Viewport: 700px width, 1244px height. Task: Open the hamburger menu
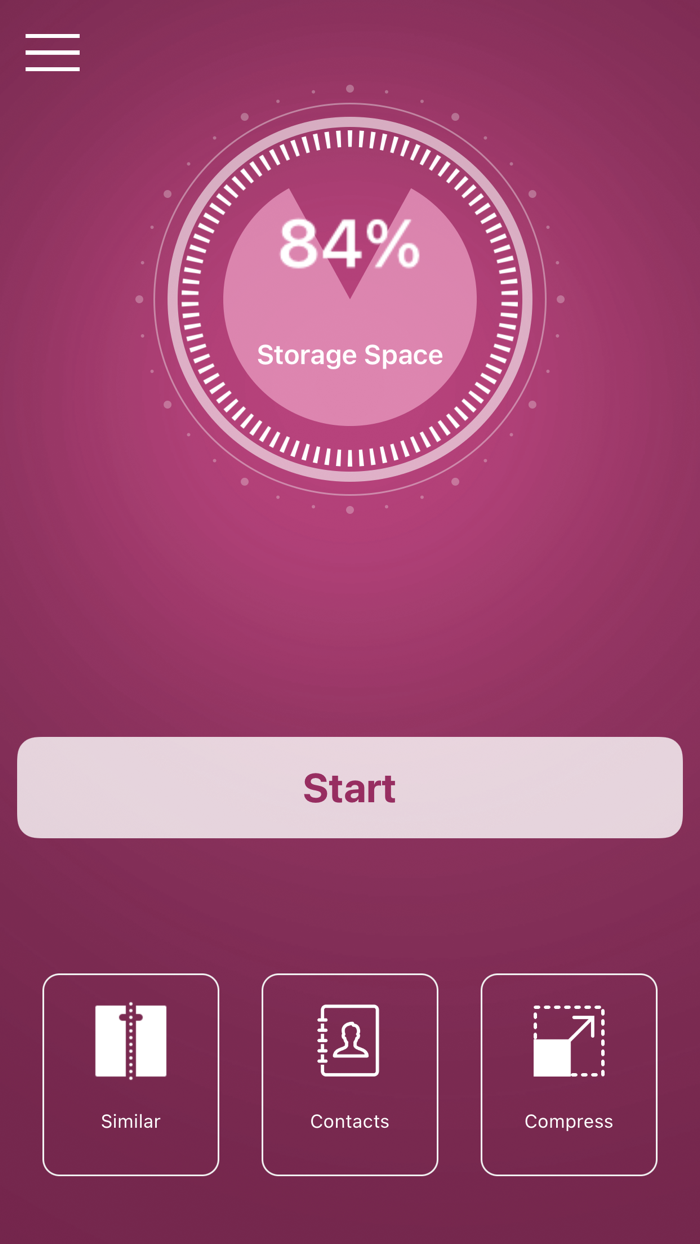52,52
